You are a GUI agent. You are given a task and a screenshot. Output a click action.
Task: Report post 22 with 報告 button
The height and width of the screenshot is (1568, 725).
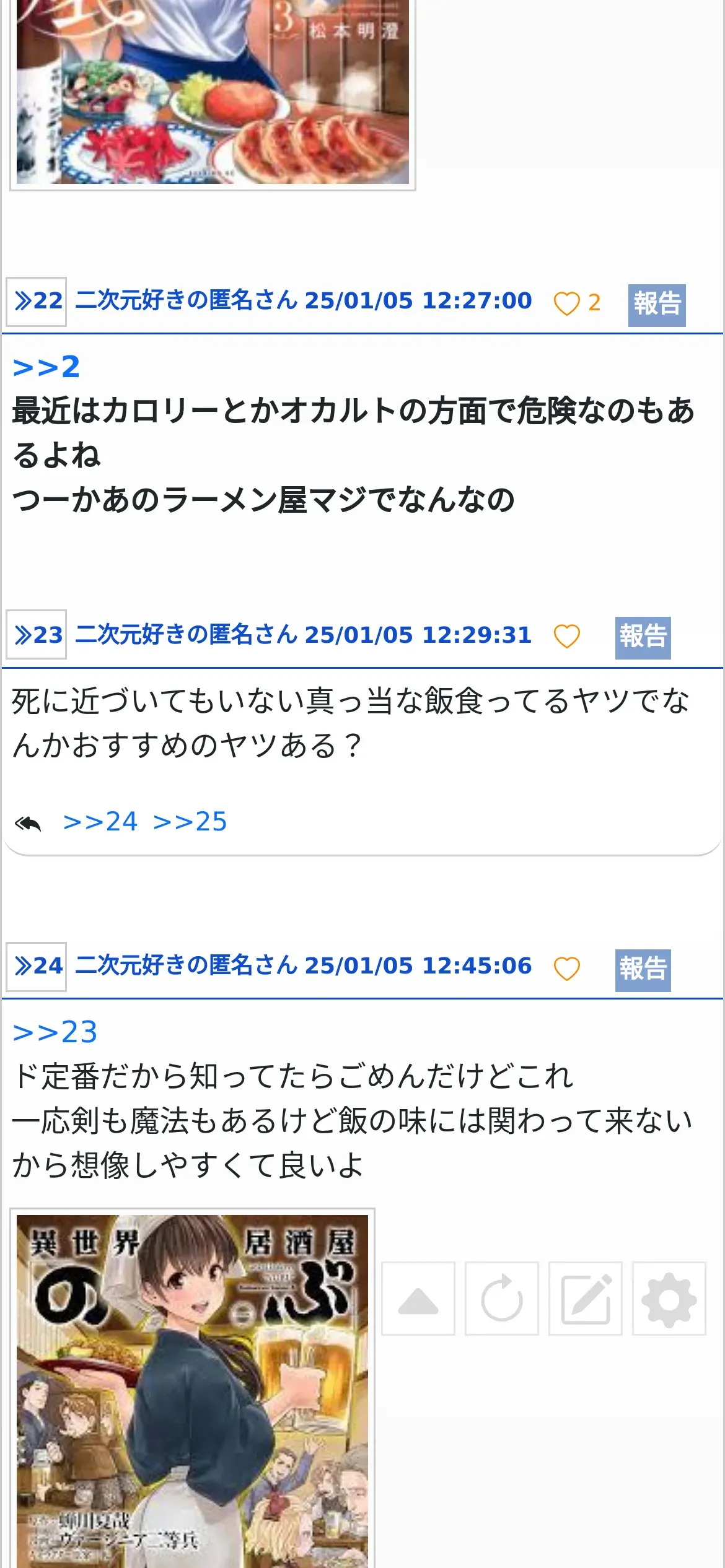(656, 305)
